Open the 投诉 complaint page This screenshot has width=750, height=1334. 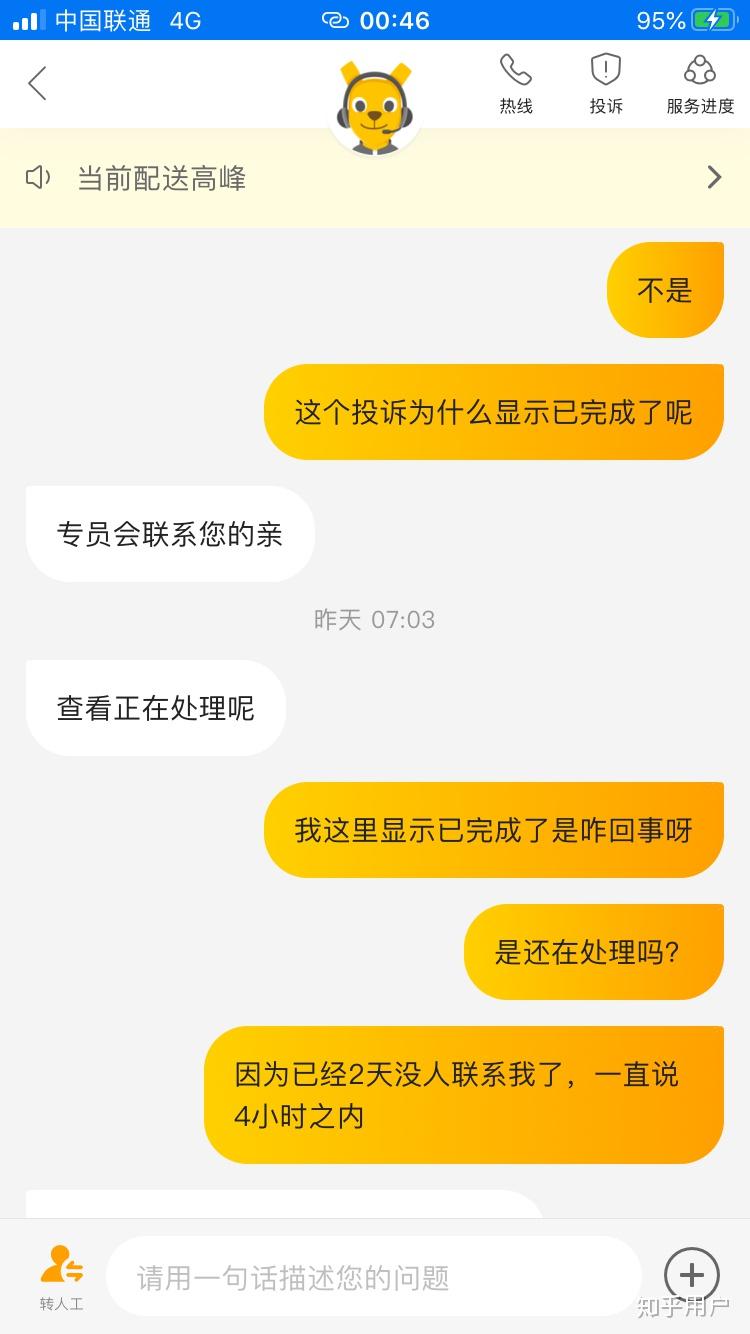pos(606,84)
